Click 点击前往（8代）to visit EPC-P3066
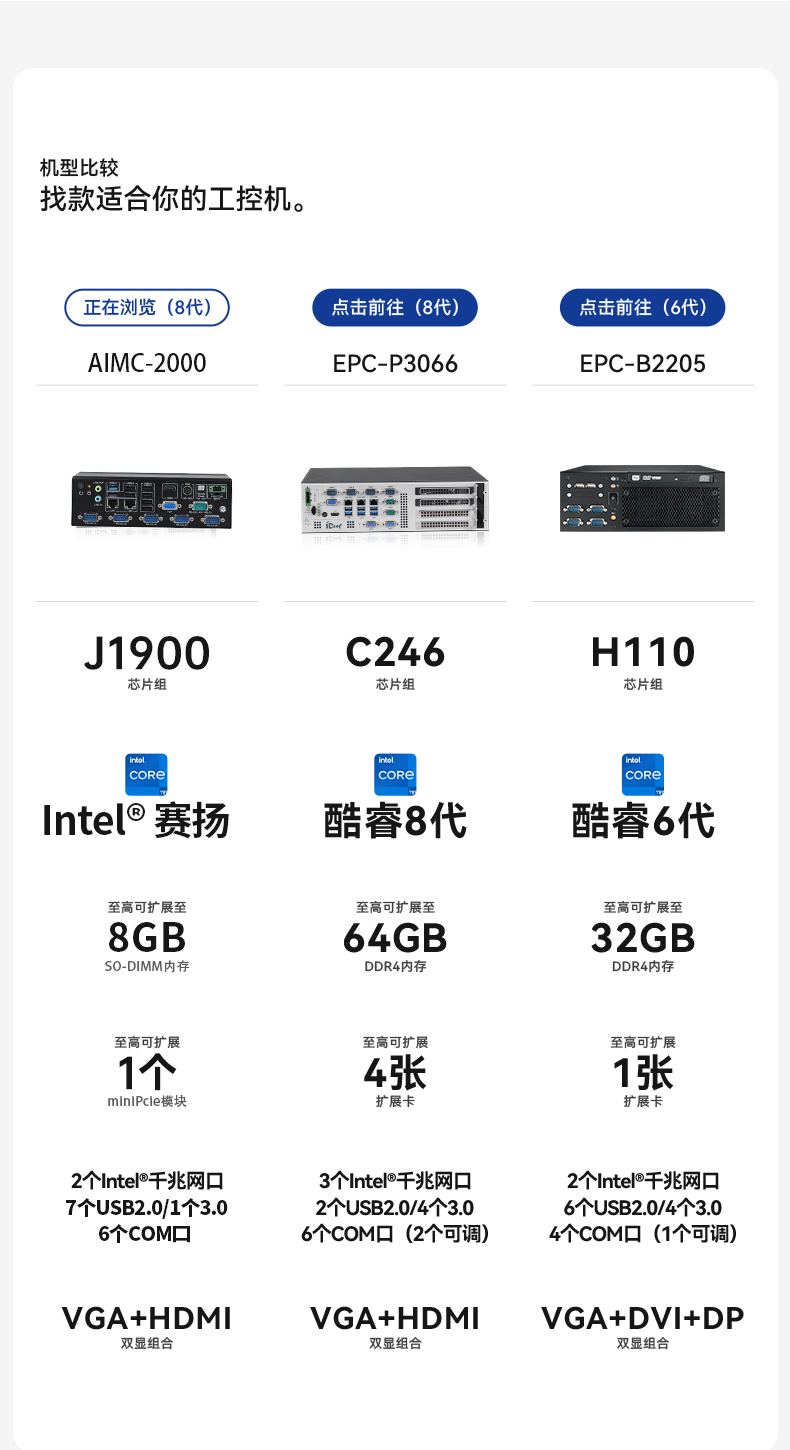 pos(395,308)
